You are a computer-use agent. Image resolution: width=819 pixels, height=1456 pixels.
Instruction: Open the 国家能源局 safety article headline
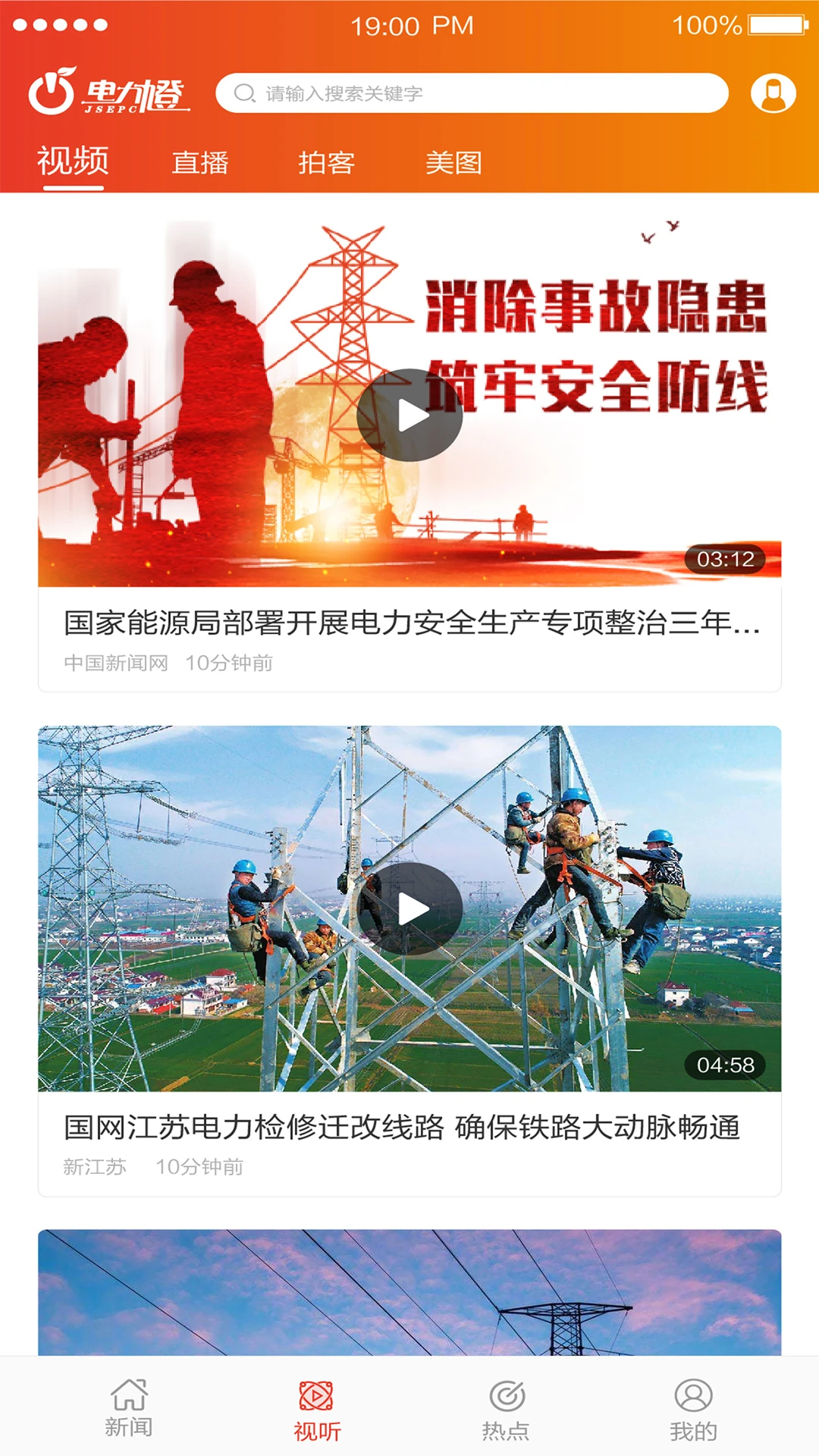(x=409, y=622)
